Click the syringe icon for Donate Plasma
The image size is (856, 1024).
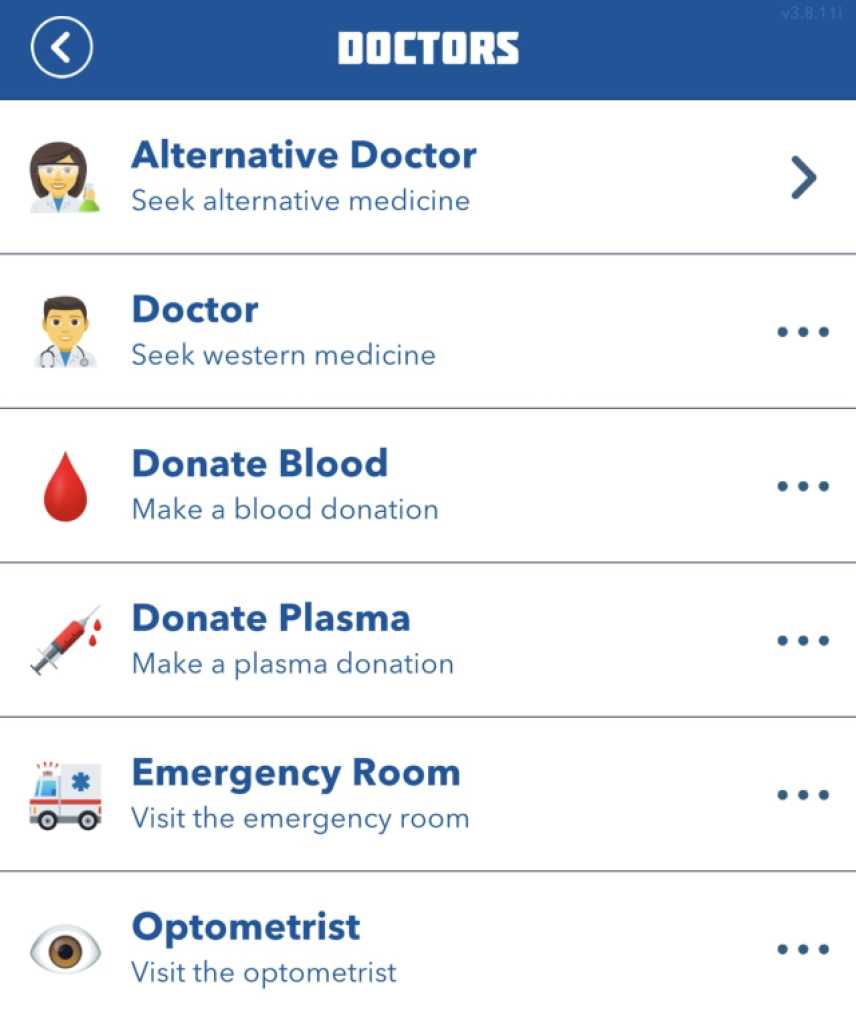click(x=64, y=639)
